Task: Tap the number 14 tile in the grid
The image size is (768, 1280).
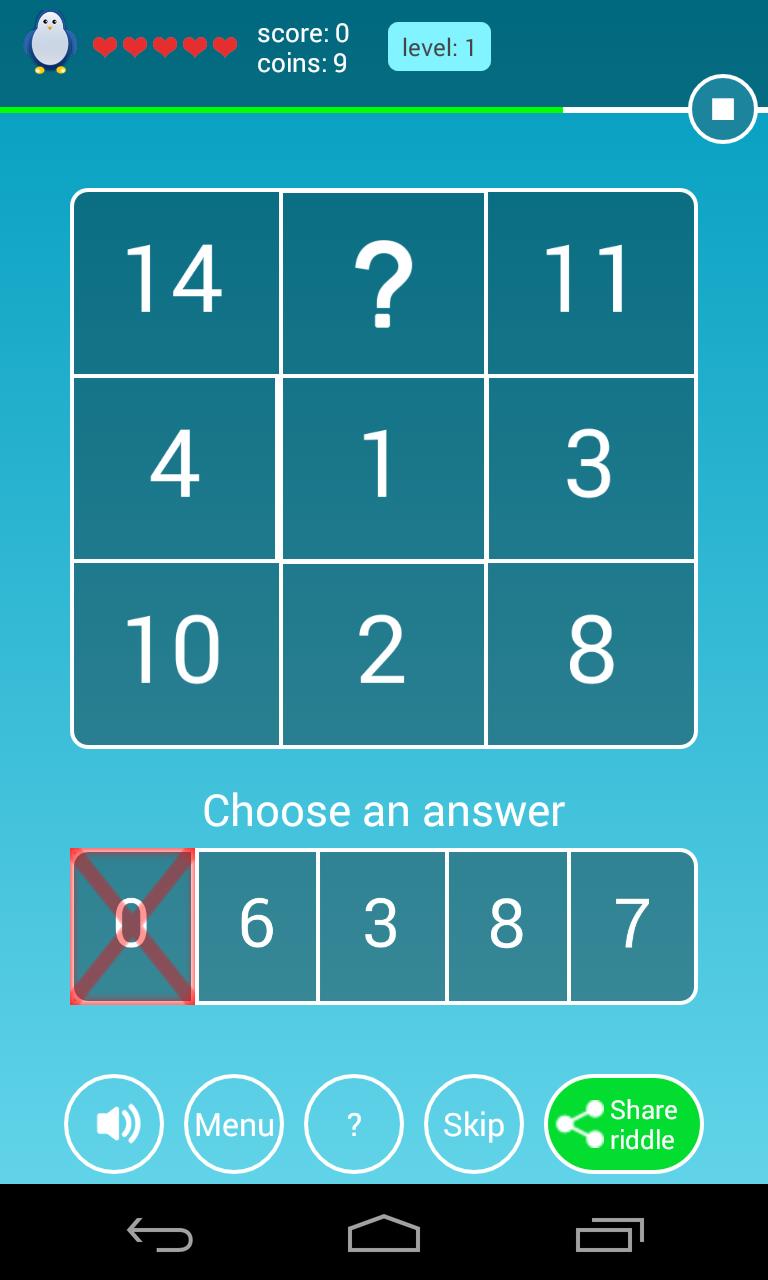Action: click(x=176, y=281)
